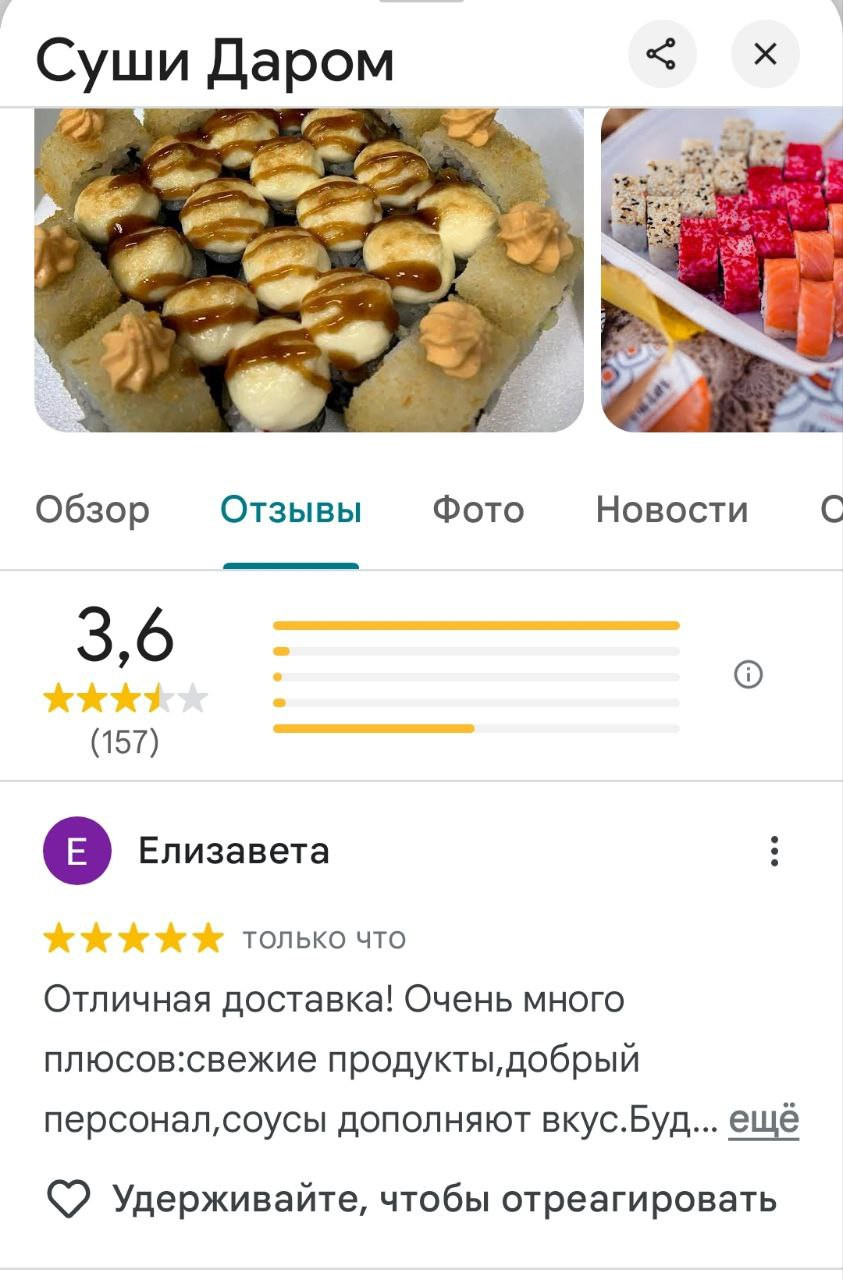Switch to the Обзор tab
This screenshot has height=1280, width=843.
[x=92, y=510]
